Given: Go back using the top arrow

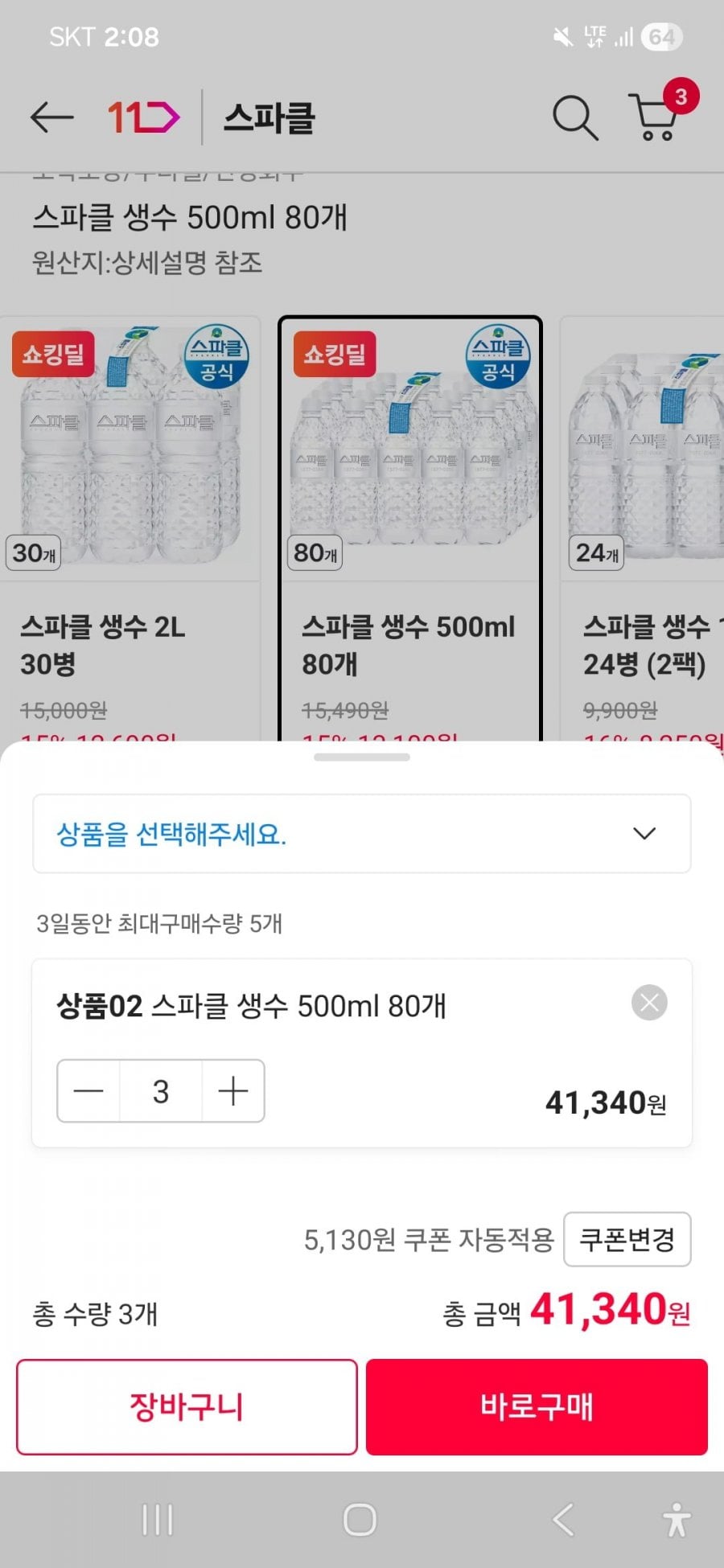Looking at the screenshot, I should pyautogui.click(x=51, y=117).
